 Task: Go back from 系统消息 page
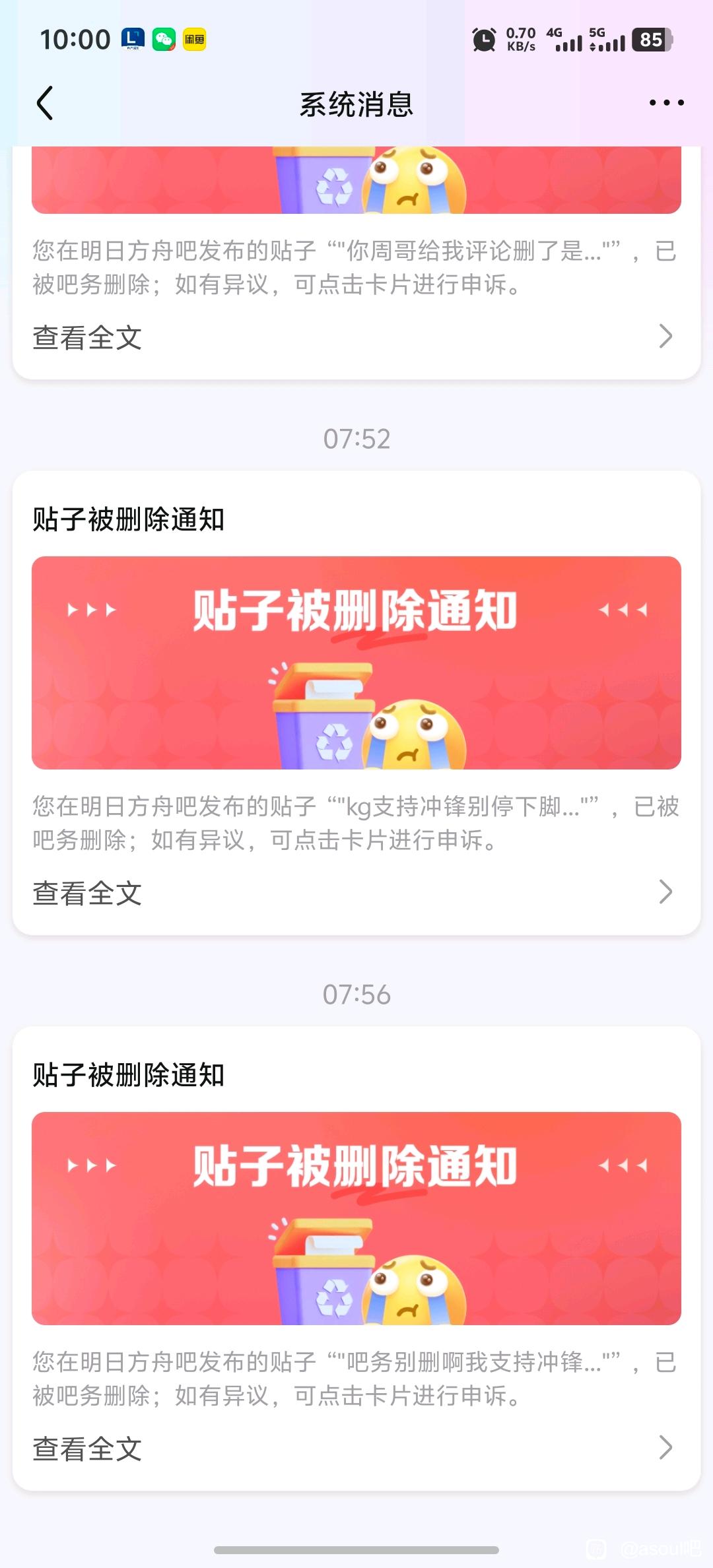[45, 104]
